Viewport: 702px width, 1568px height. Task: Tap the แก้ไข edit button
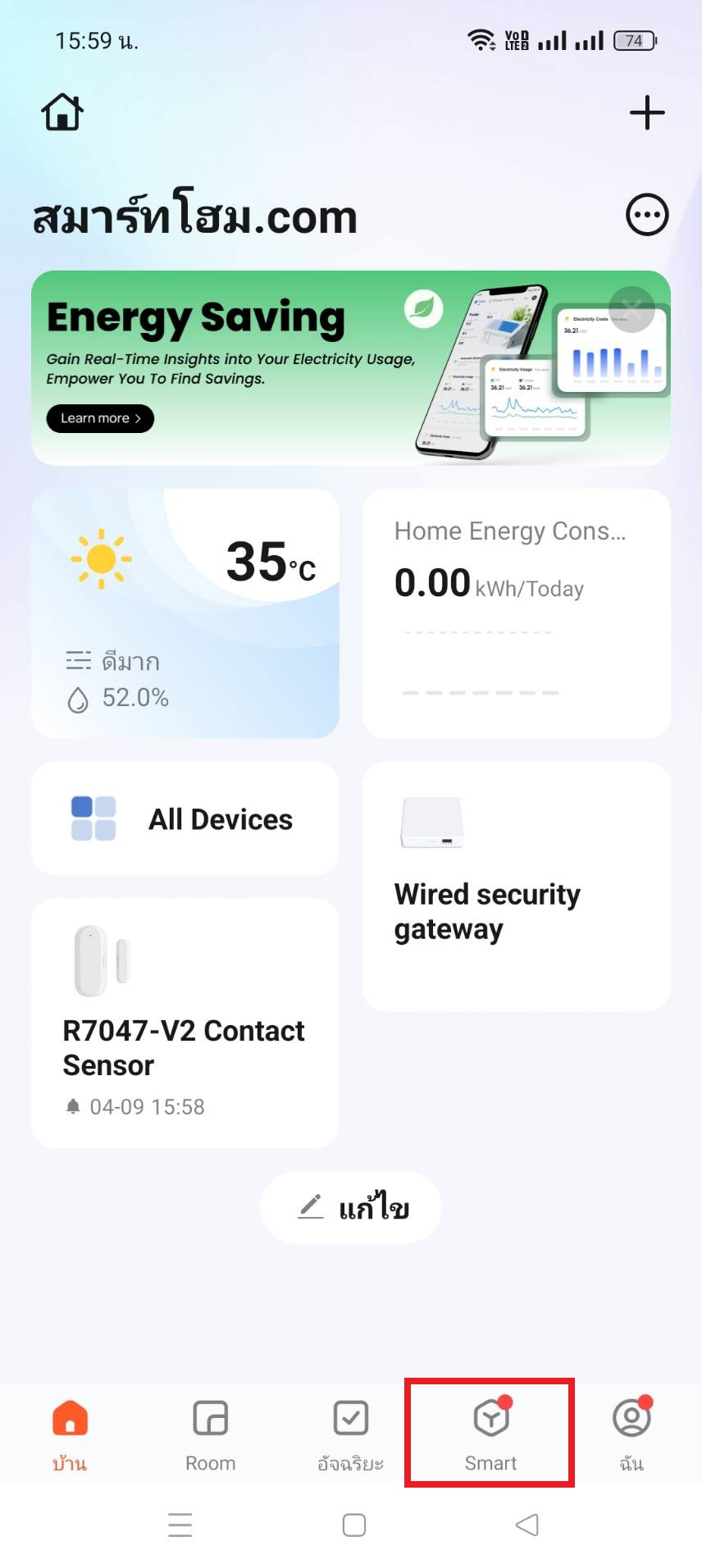[x=351, y=1207]
